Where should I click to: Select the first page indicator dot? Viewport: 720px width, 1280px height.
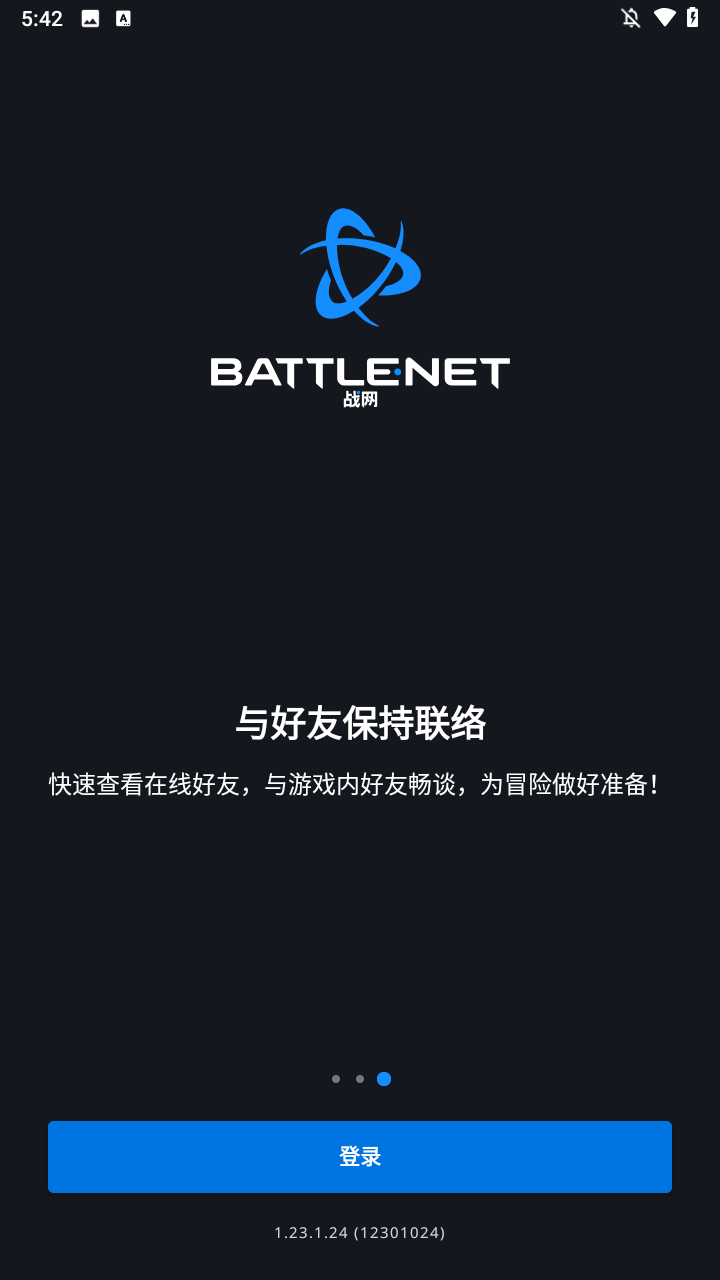coord(336,1079)
